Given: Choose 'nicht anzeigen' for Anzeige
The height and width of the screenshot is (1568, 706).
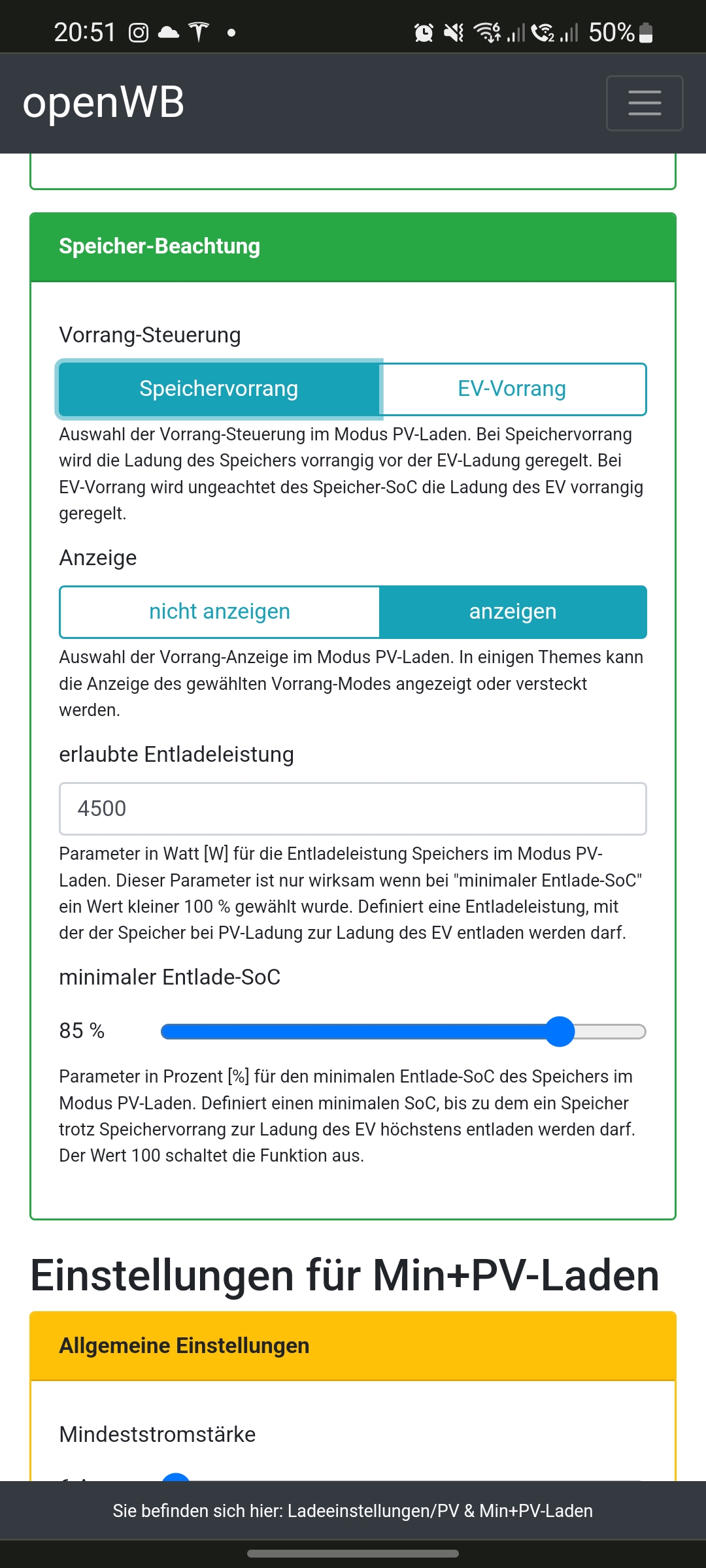Looking at the screenshot, I should [x=220, y=612].
